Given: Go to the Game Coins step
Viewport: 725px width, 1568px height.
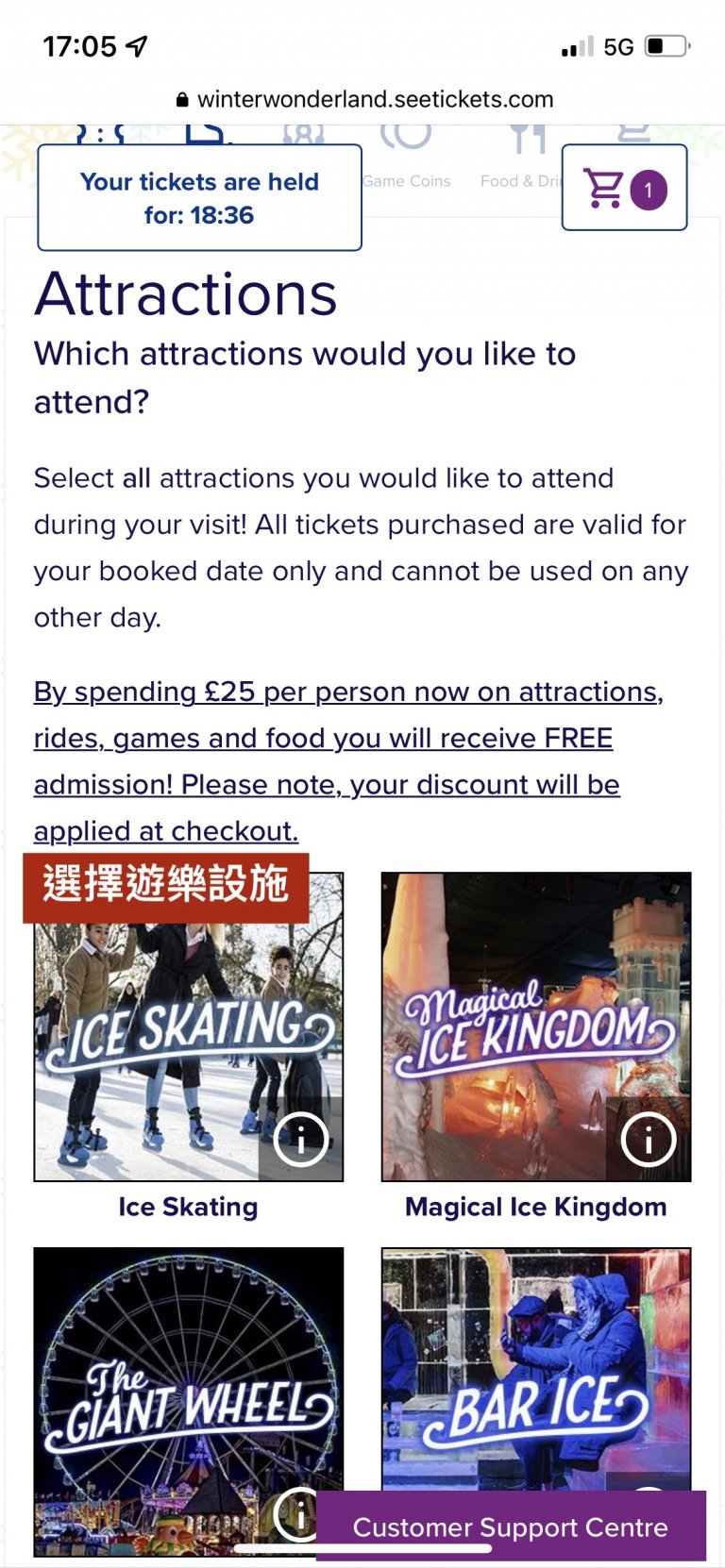Looking at the screenshot, I should 407,162.
